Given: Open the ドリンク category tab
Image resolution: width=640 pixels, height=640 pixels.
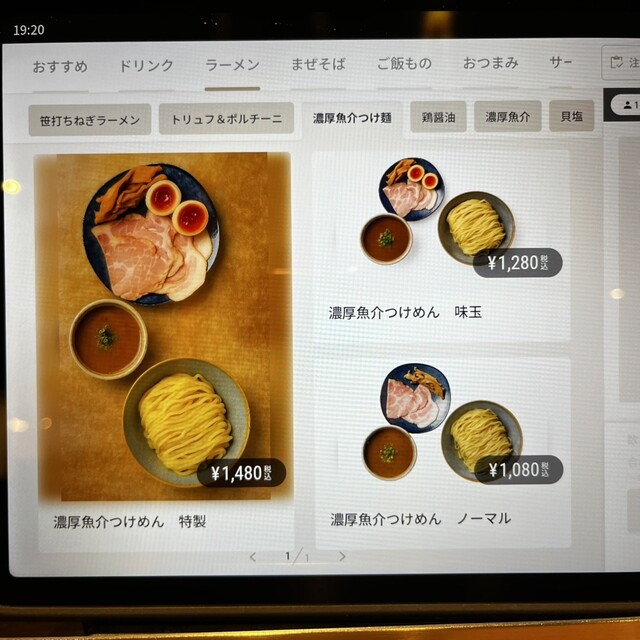Looking at the screenshot, I should pyautogui.click(x=146, y=66).
